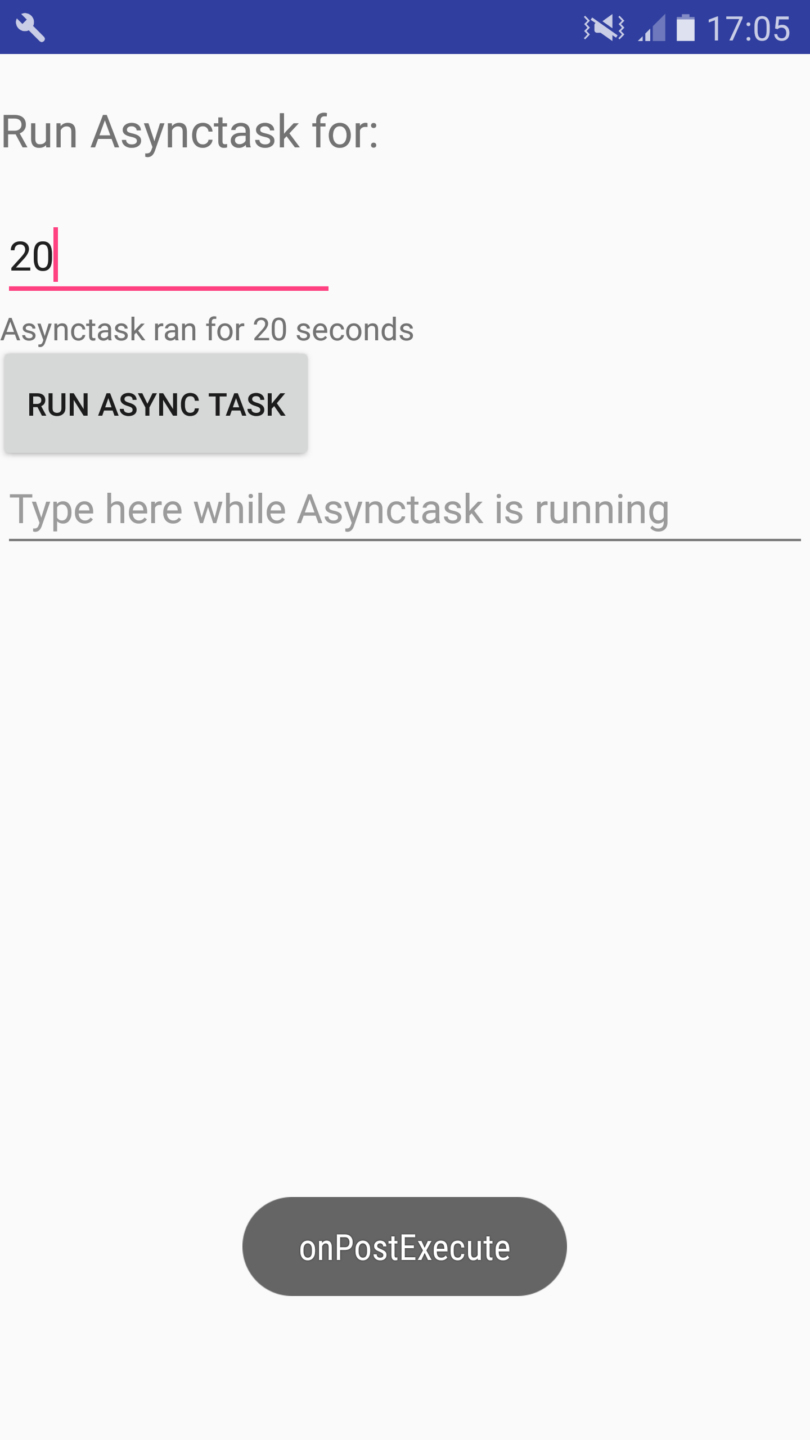The image size is (810, 1440).
Task: Select the text '20' in the input box
Action: click(30, 255)
